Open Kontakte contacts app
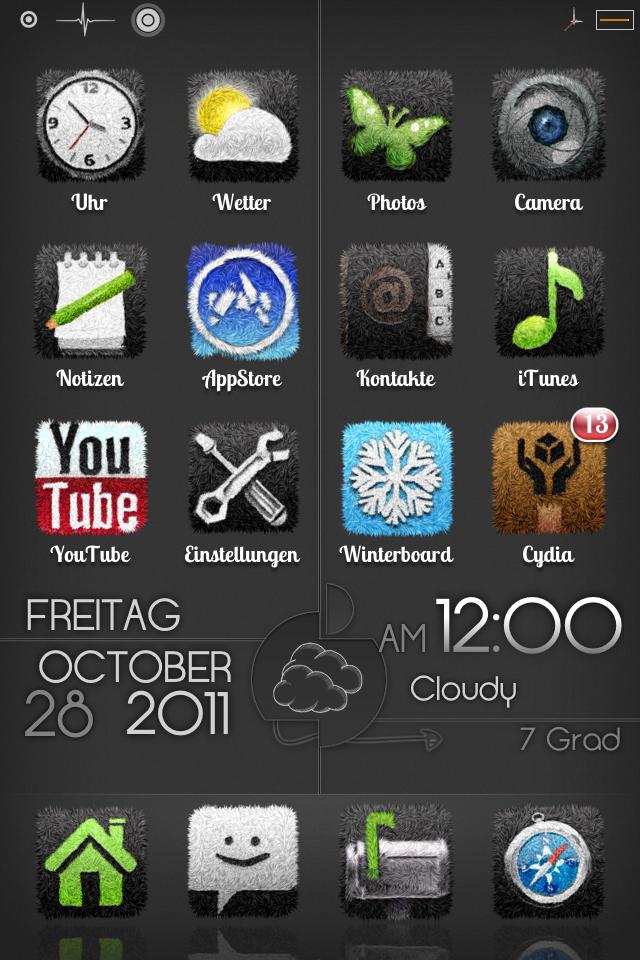 pos(396,302)
